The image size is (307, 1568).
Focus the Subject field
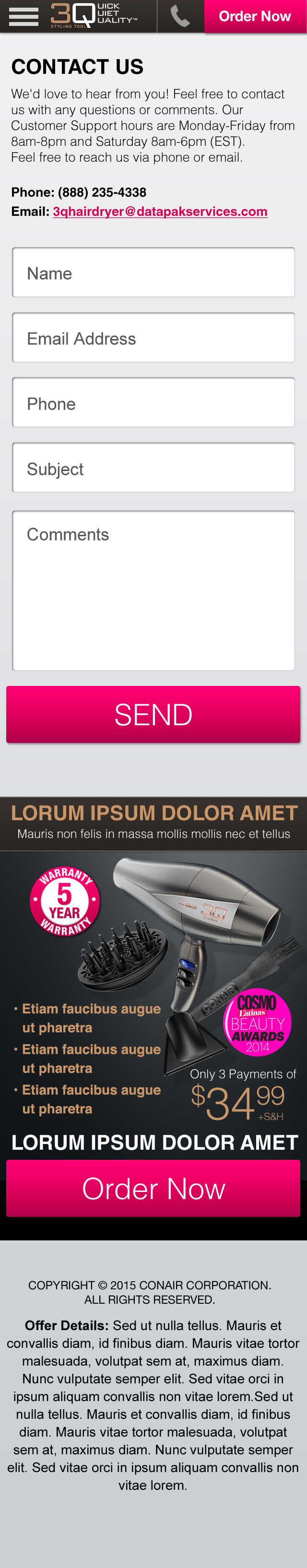point(153,468)
